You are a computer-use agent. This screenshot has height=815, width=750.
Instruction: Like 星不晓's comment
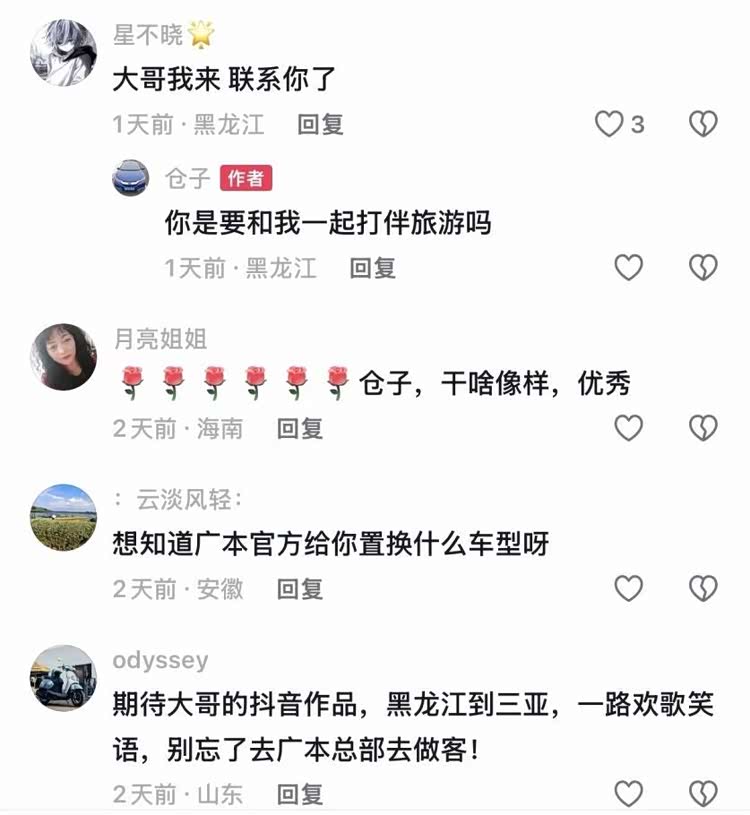coord(610,124)
